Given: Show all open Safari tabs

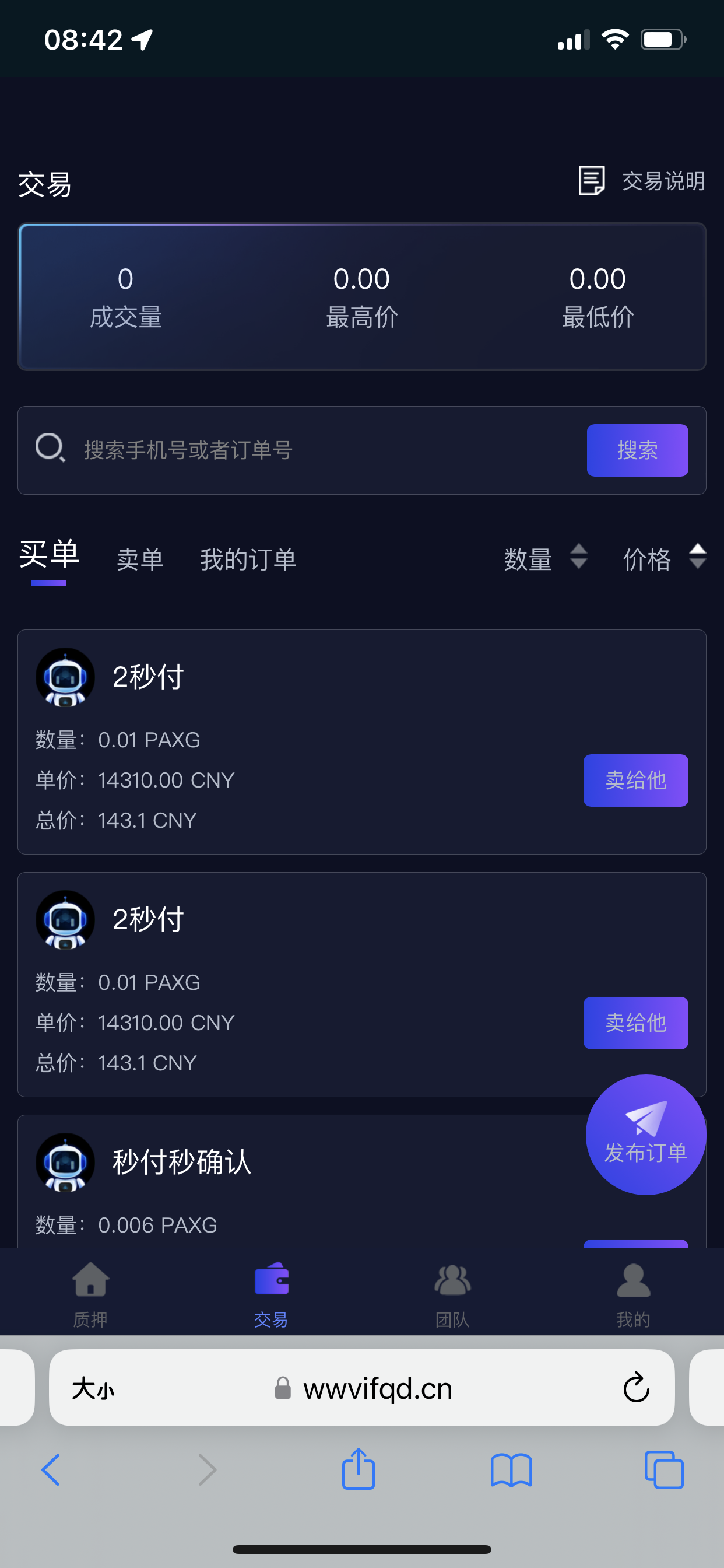Looking at the screenshot, I should click(x=664, y=1470).
